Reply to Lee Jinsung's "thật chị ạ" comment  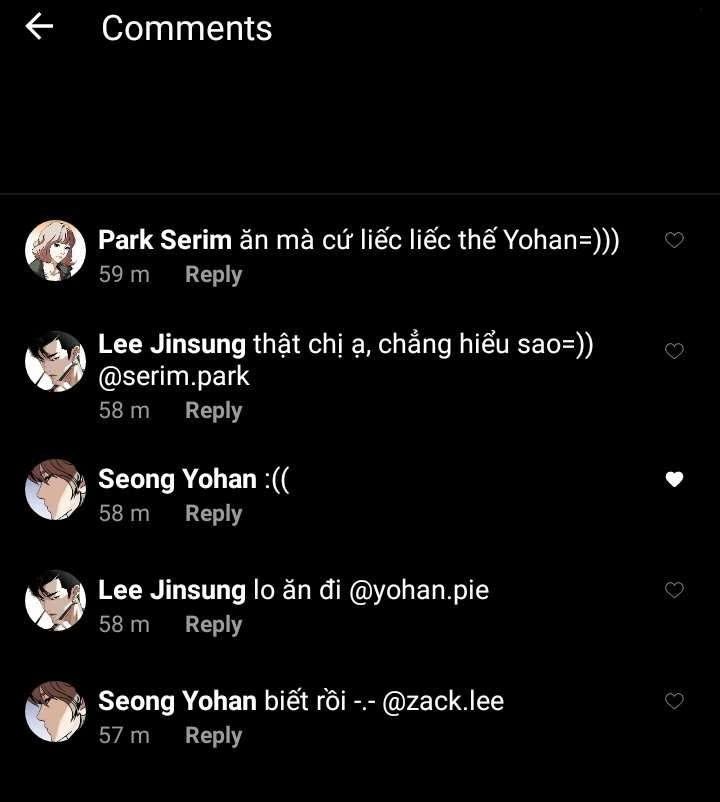point(213,410)
